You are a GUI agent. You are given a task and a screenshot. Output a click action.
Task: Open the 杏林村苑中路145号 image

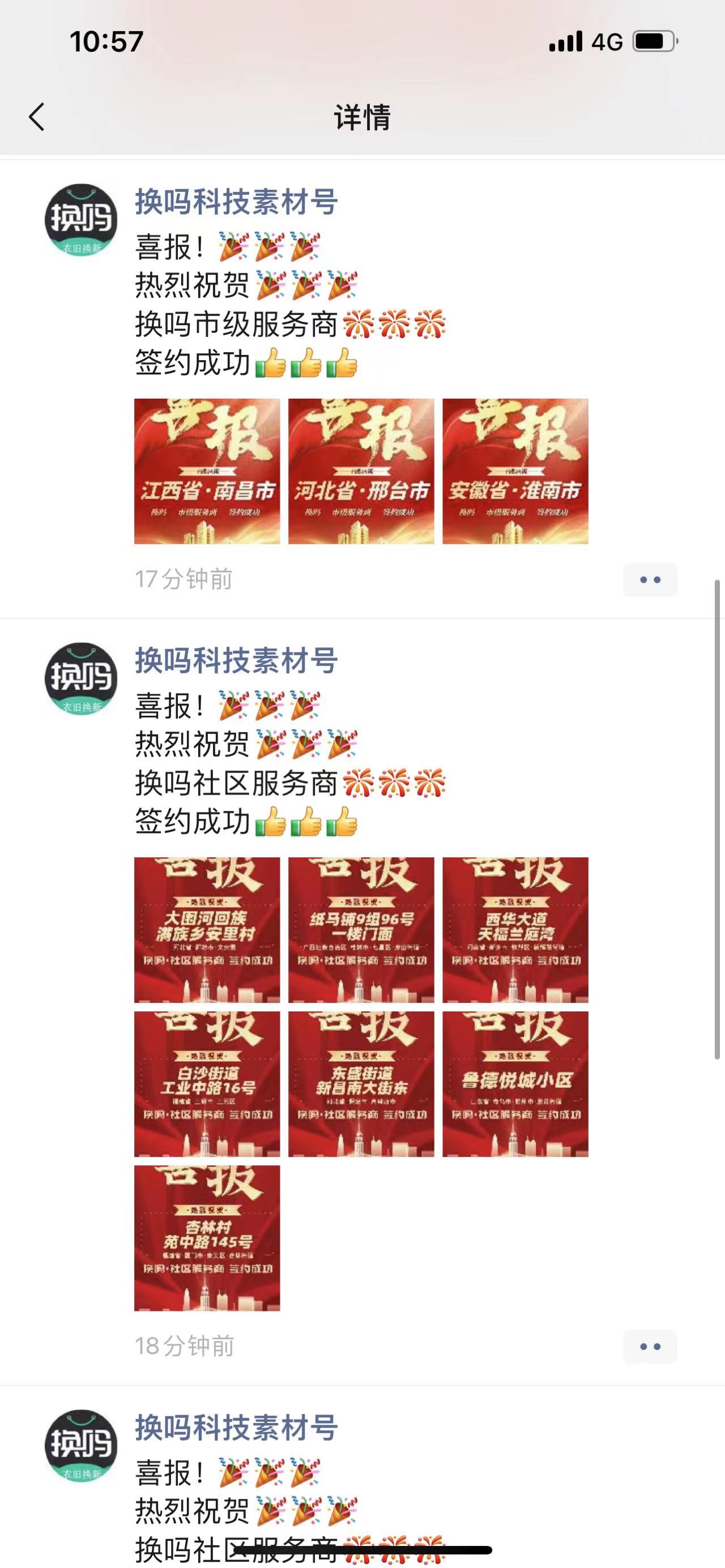207,1237
